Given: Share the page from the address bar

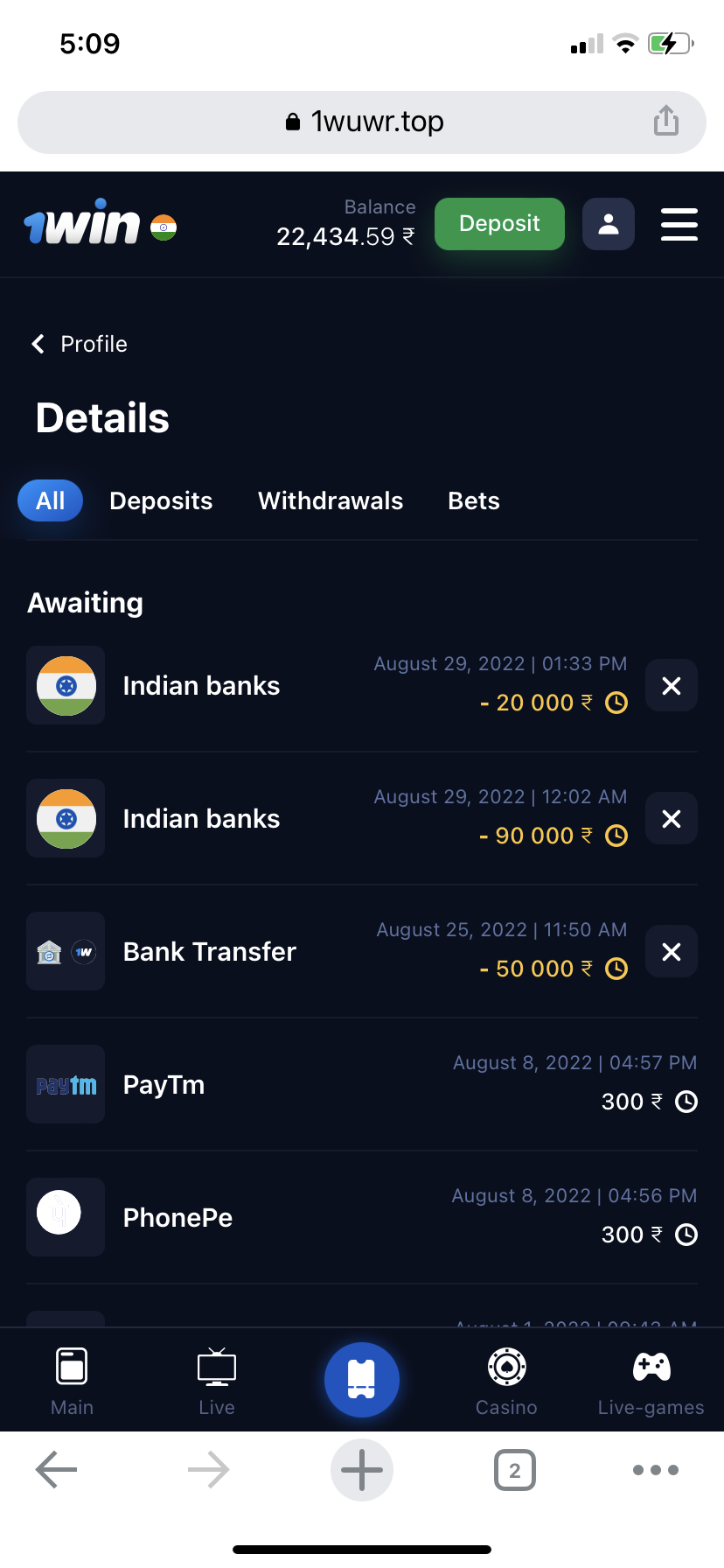Looking at the screenshot, I should point(666,121).
